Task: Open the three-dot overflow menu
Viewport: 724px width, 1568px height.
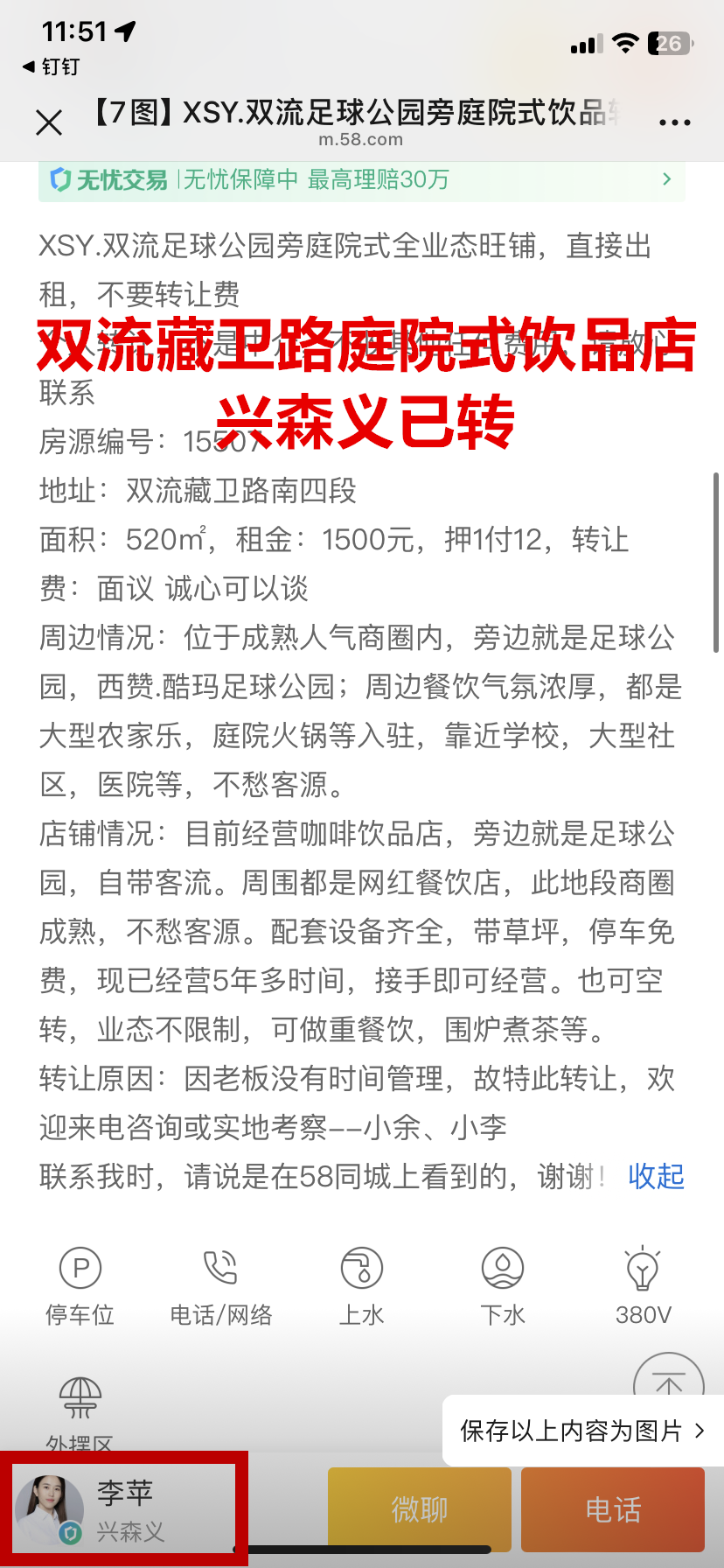Action: pos(674,122)
